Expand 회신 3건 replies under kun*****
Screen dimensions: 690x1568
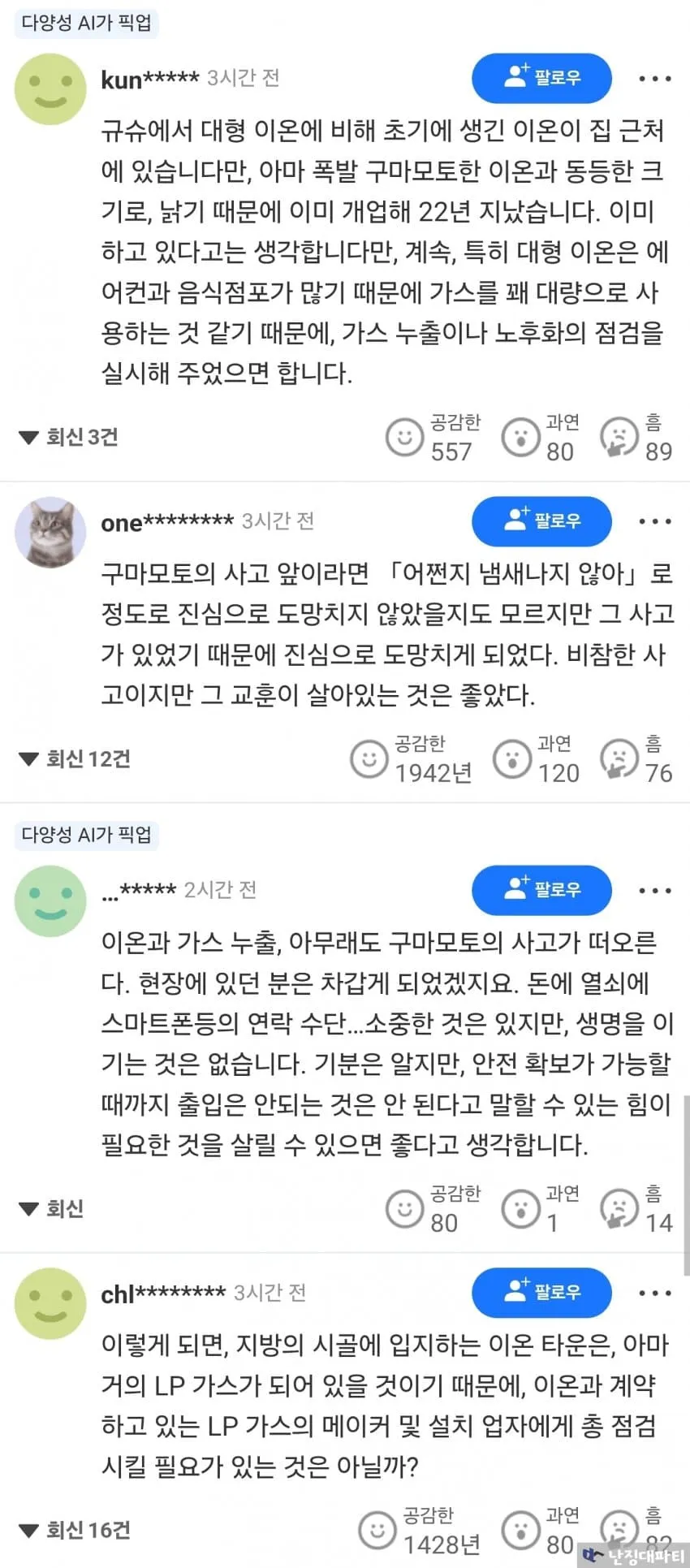pyautogui.click(x=69, y=437)
